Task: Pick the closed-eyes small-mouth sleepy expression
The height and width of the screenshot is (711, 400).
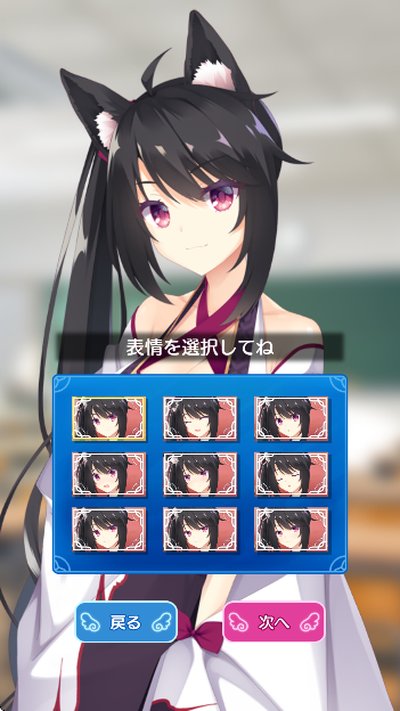Action: 291,473
